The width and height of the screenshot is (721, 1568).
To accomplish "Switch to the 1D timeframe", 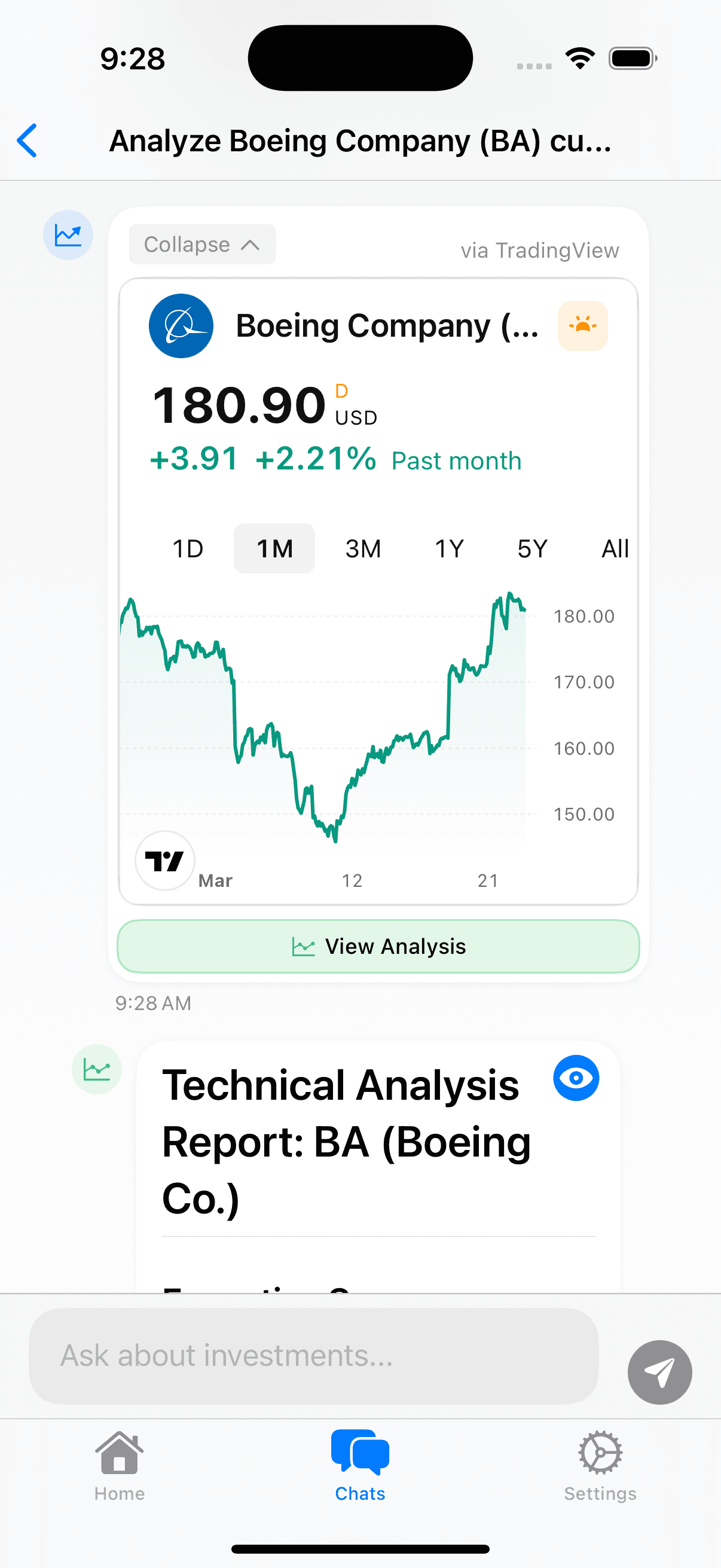I will coord(188,548).
